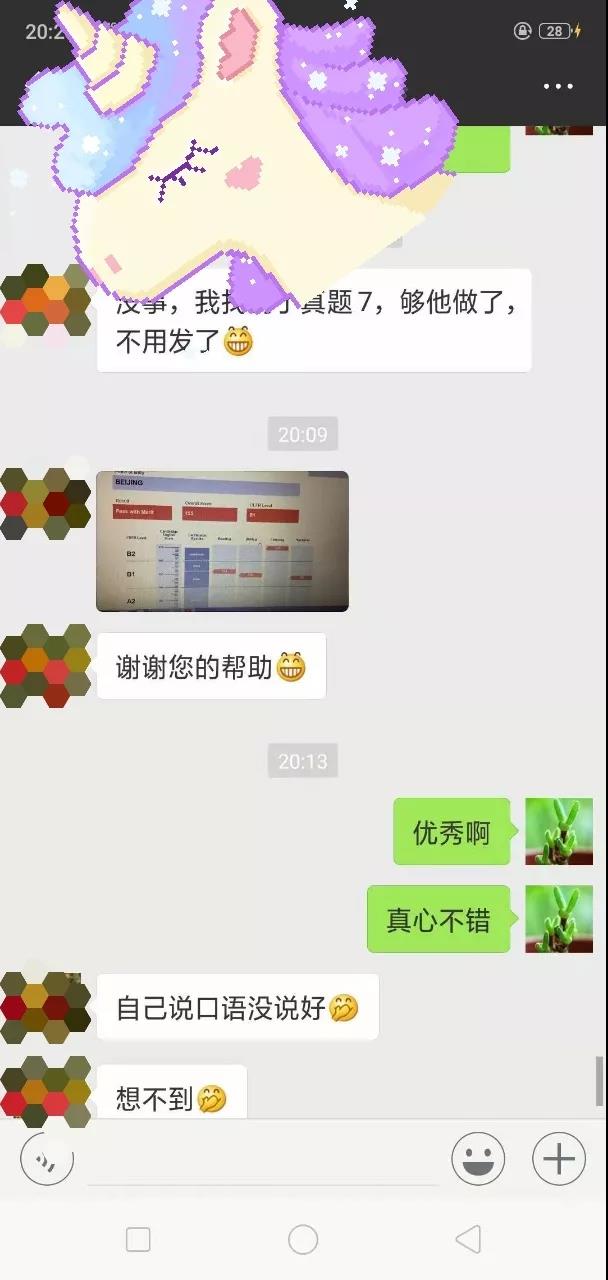Open the chat overflow menu
This screenshot has height=1280, width=608.
tap(558, 87)
